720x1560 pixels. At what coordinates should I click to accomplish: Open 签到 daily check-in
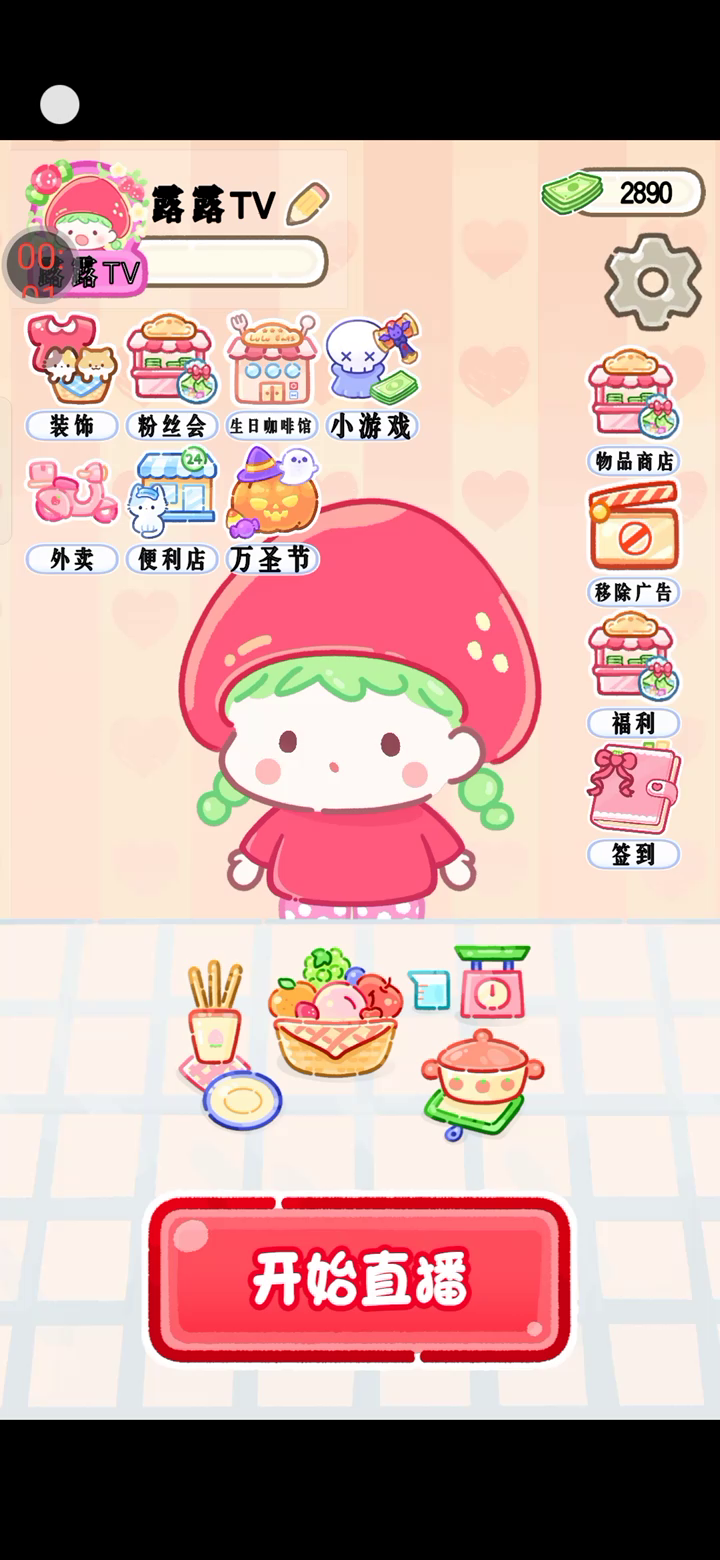[633, 805]
